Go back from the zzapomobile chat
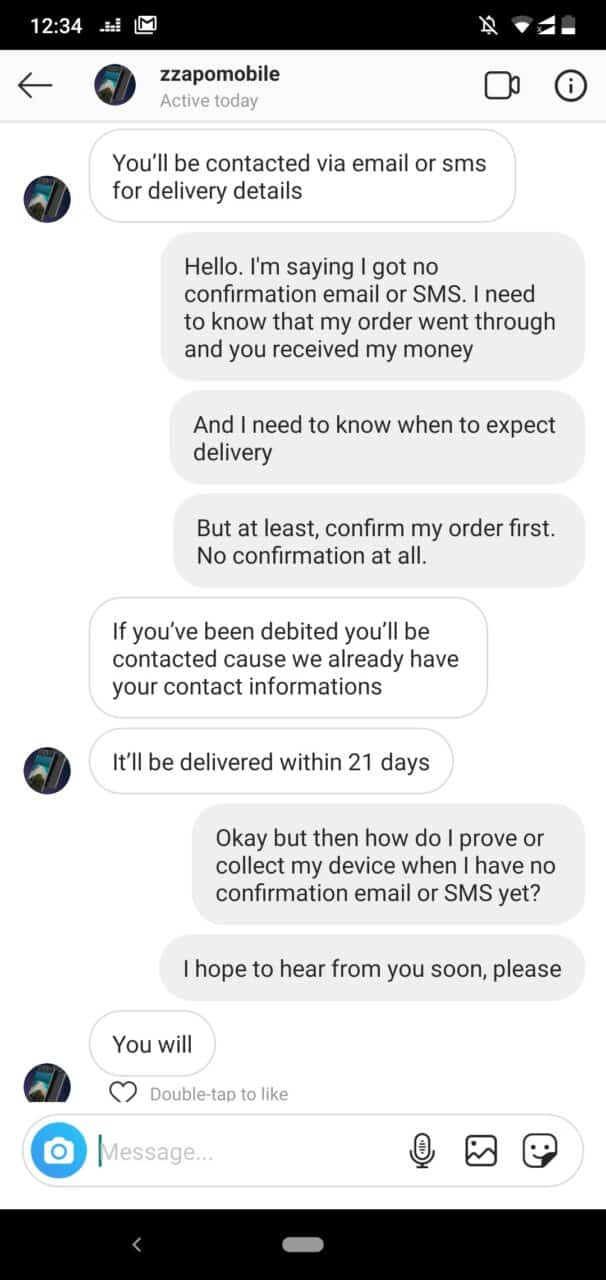The image size is (606, 1280). tap(35, 86)
